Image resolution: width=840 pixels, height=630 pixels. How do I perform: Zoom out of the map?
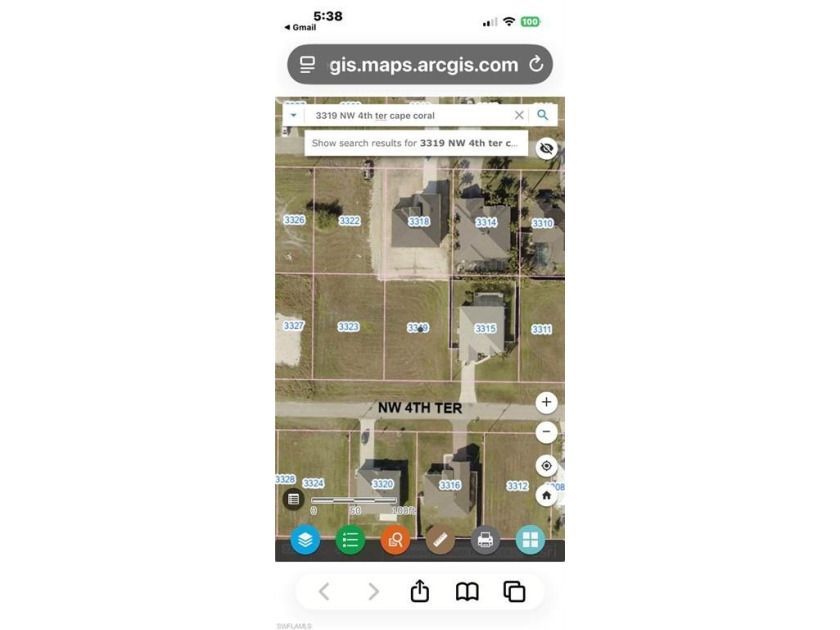click(546, 433)
